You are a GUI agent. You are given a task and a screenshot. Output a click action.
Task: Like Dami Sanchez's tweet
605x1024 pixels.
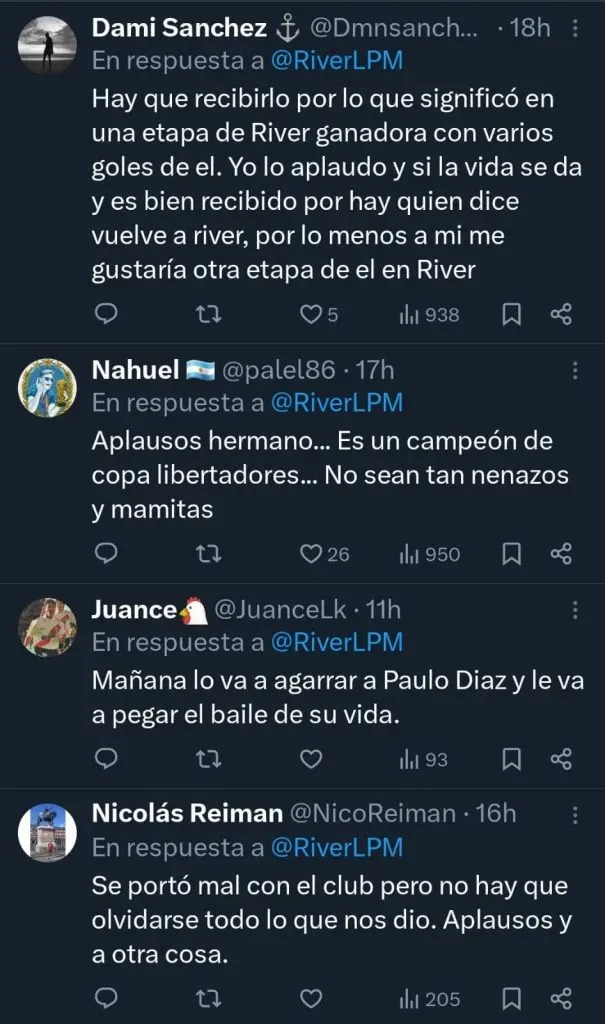point(312,315)
